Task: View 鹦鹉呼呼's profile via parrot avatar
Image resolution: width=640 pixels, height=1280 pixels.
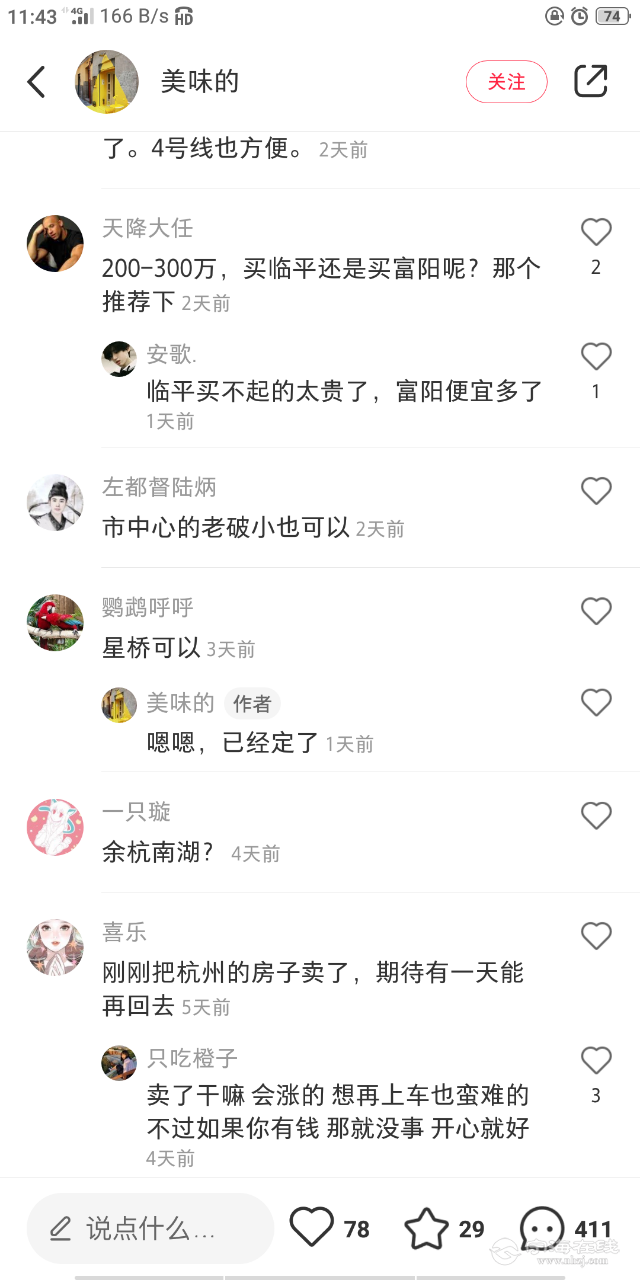Action: point(55,623)
